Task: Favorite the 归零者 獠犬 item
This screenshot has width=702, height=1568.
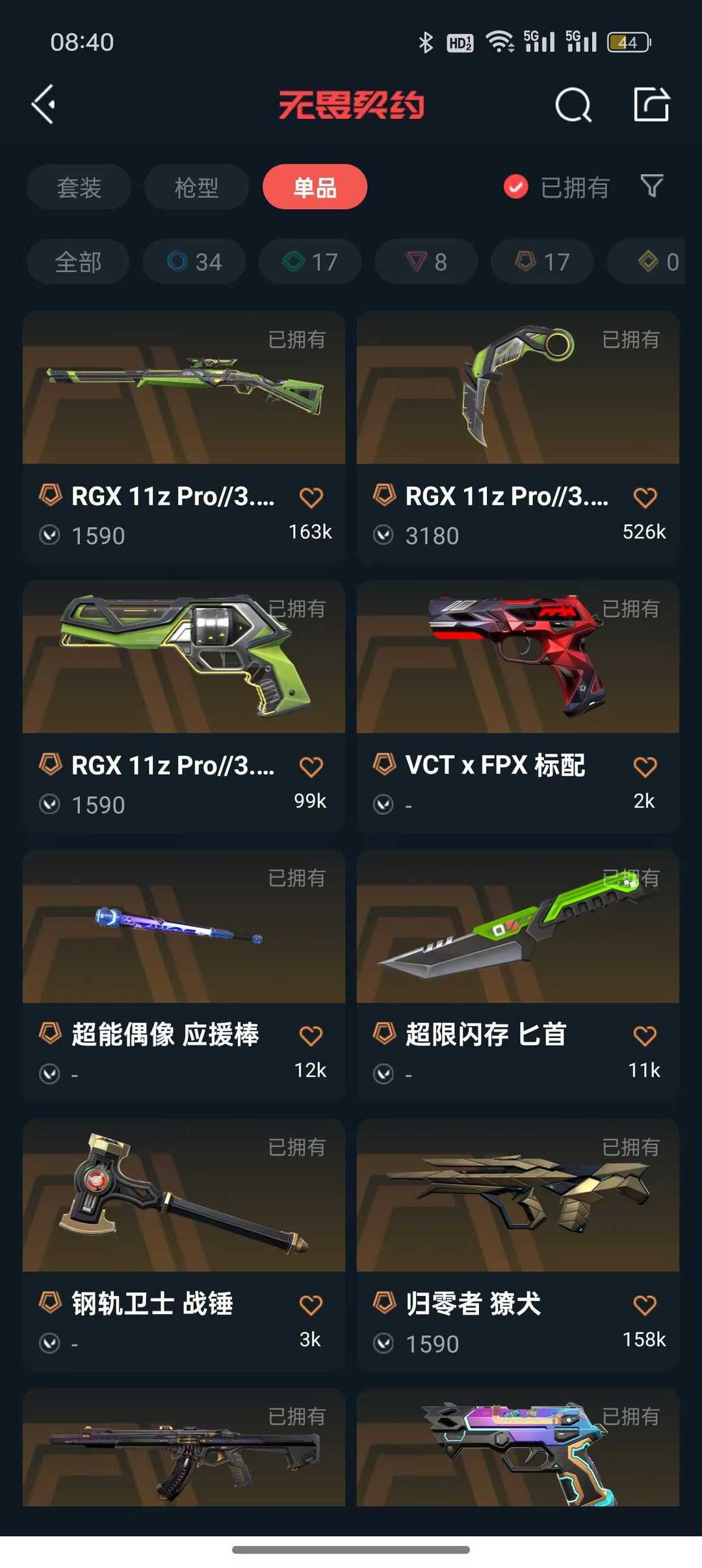Action: (644, 1304)
